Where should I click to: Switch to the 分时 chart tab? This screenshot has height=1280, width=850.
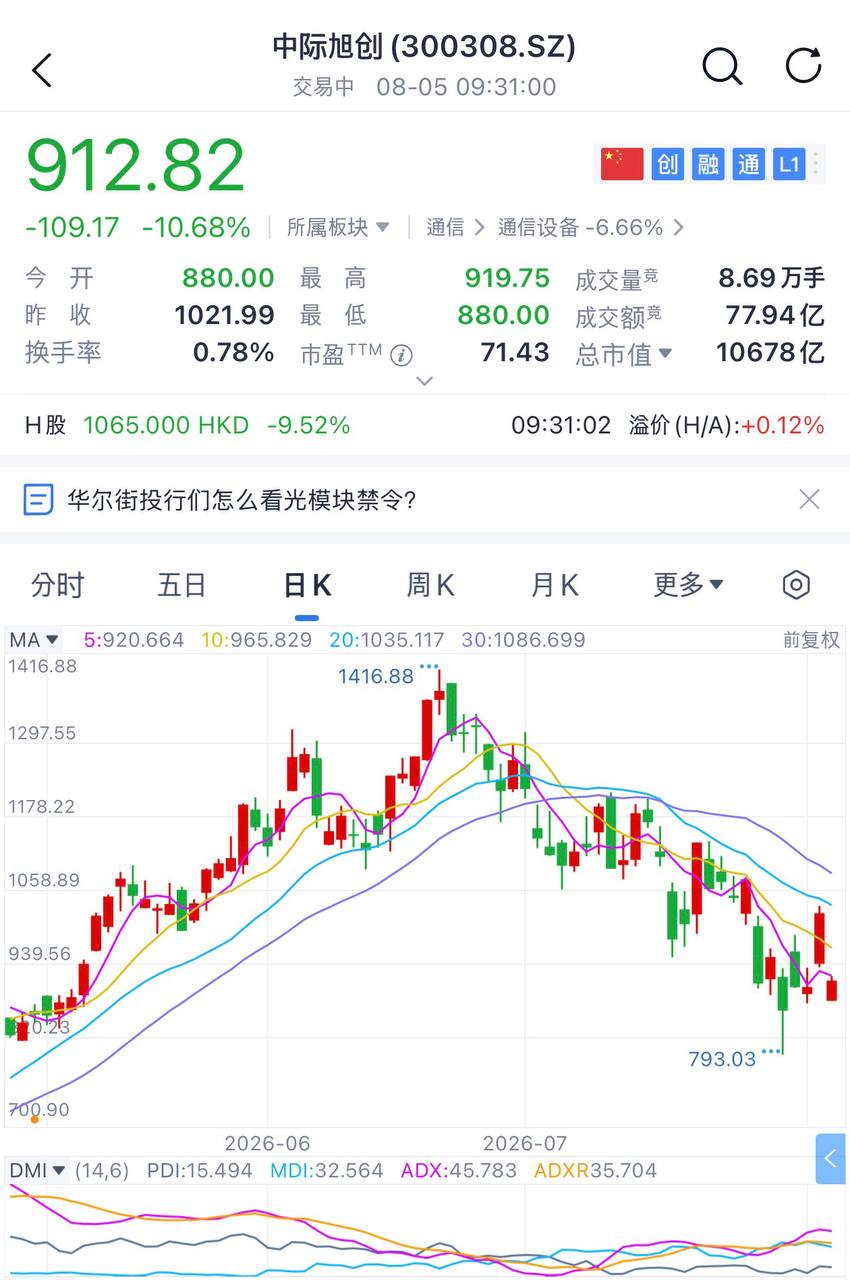(x=58, y=585)
